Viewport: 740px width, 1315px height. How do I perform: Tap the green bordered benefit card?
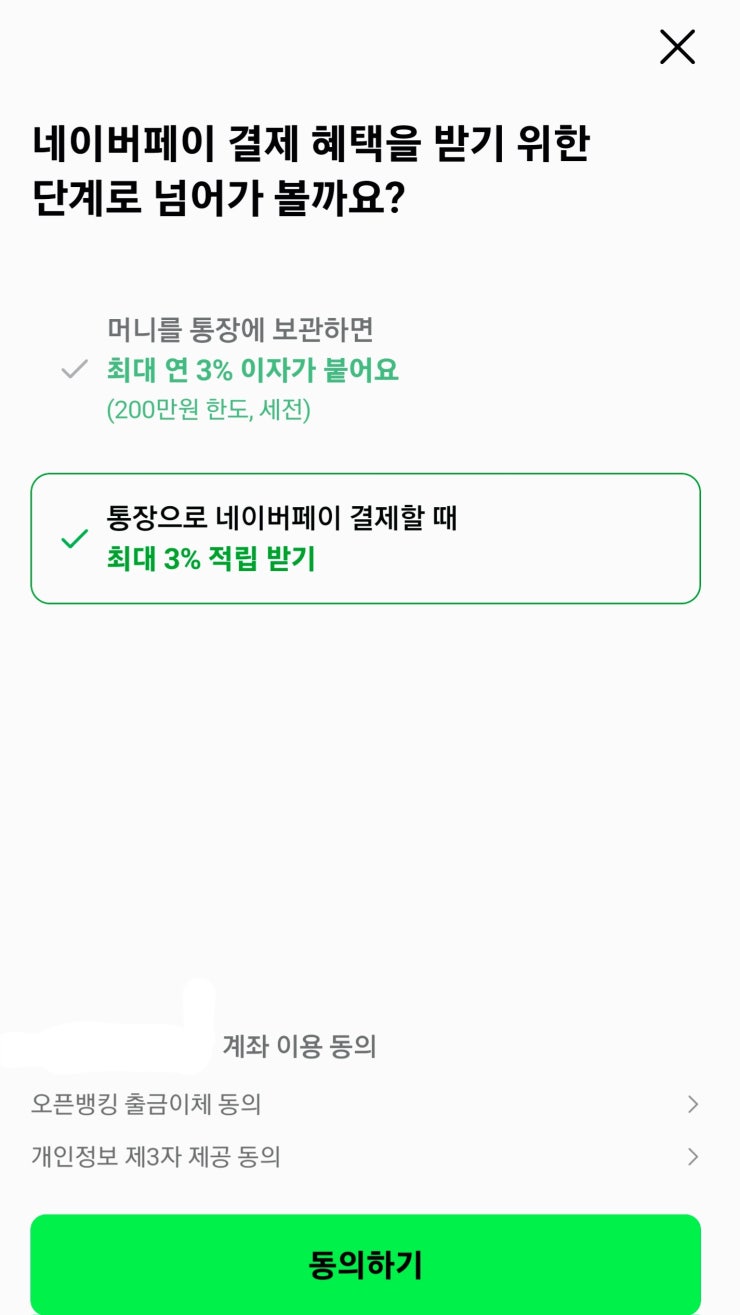click(x=370, y=537)
